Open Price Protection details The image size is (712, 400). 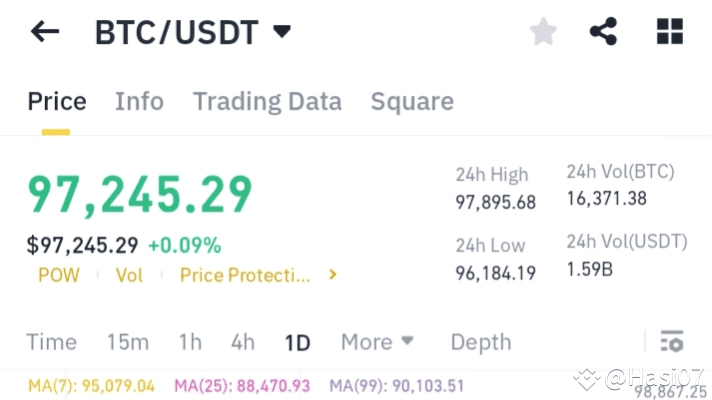click(258, 275)
